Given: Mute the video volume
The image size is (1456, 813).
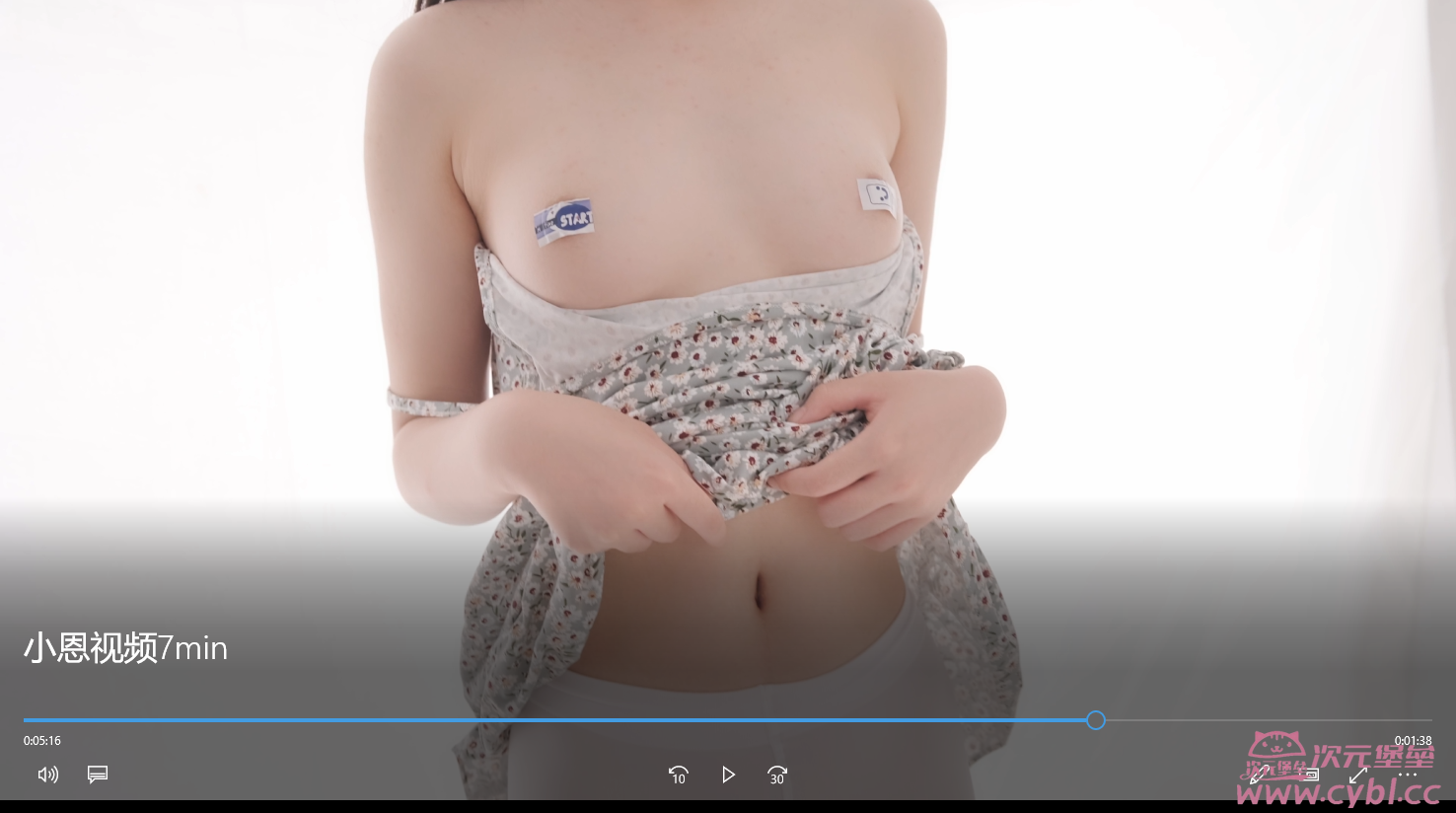Looking at the screenshot, I should click(x=47, y=775).
